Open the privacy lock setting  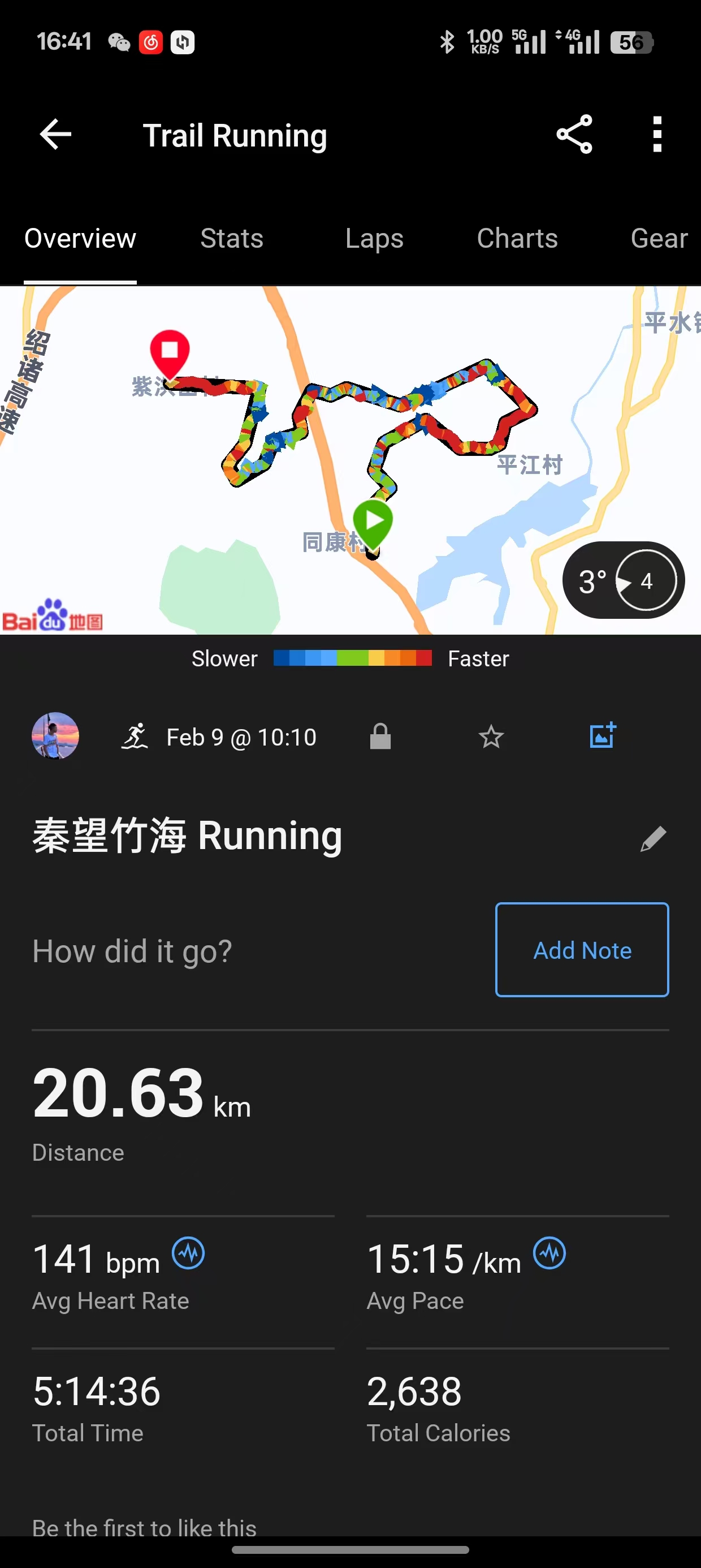point(380,736)
